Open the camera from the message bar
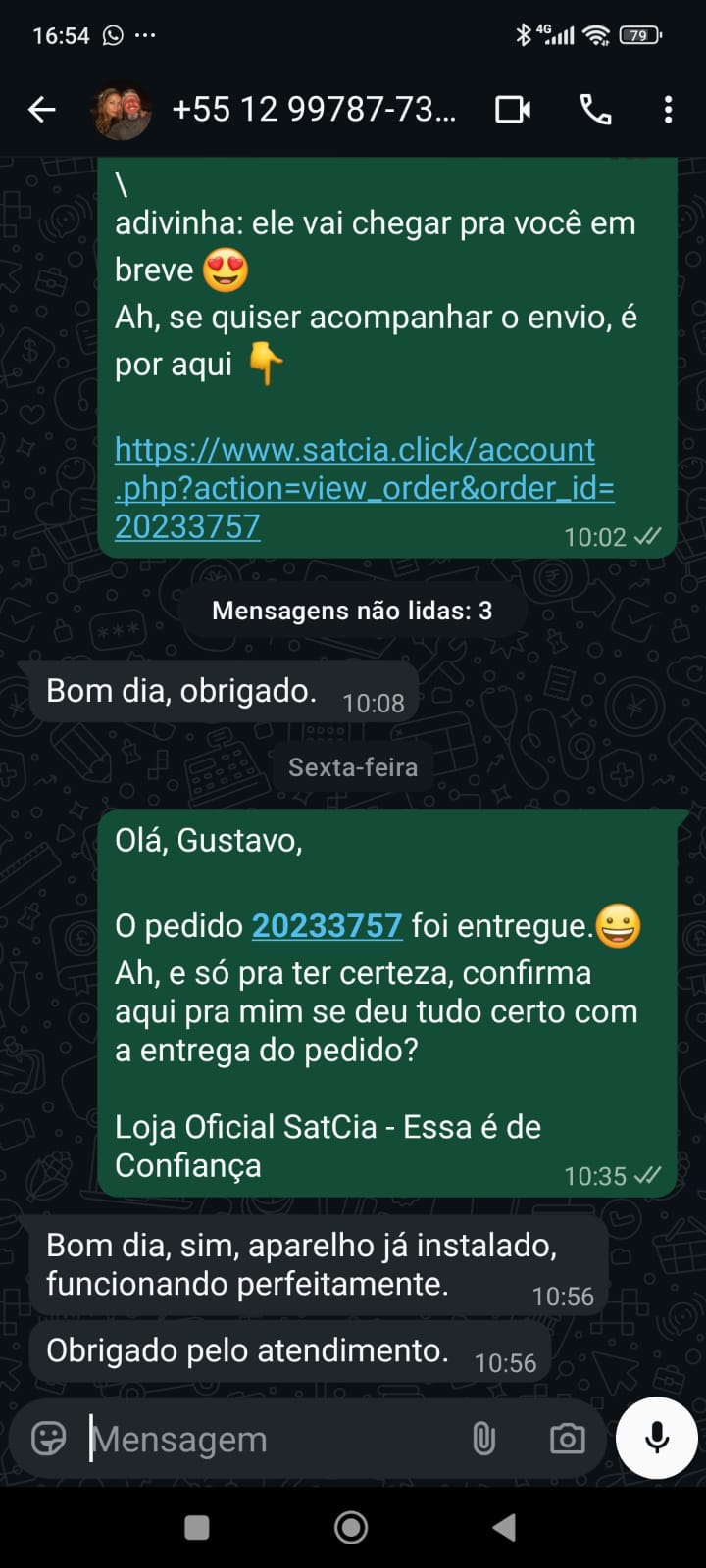 pyautogui.click(x=567, y=1439)
